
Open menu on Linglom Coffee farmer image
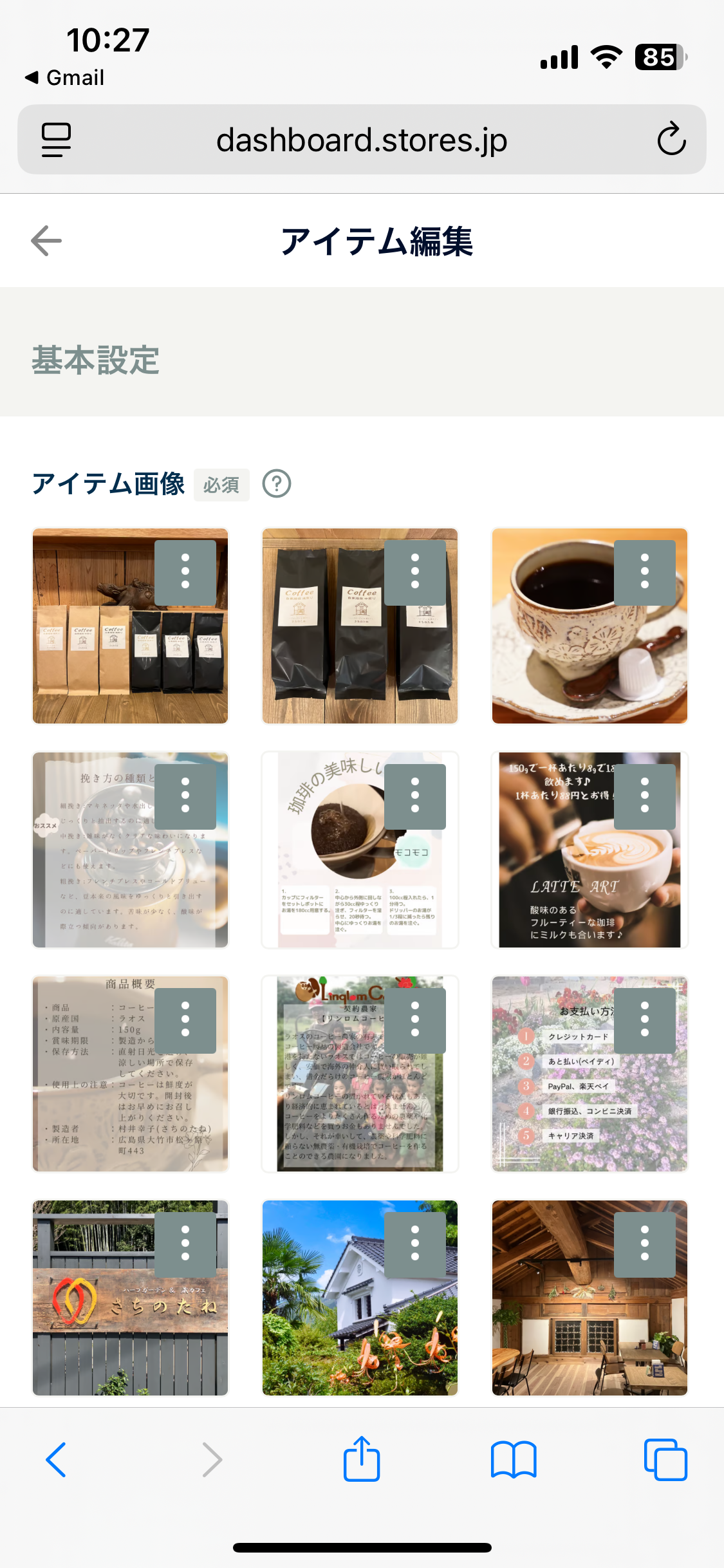(x=415, y=1020)
